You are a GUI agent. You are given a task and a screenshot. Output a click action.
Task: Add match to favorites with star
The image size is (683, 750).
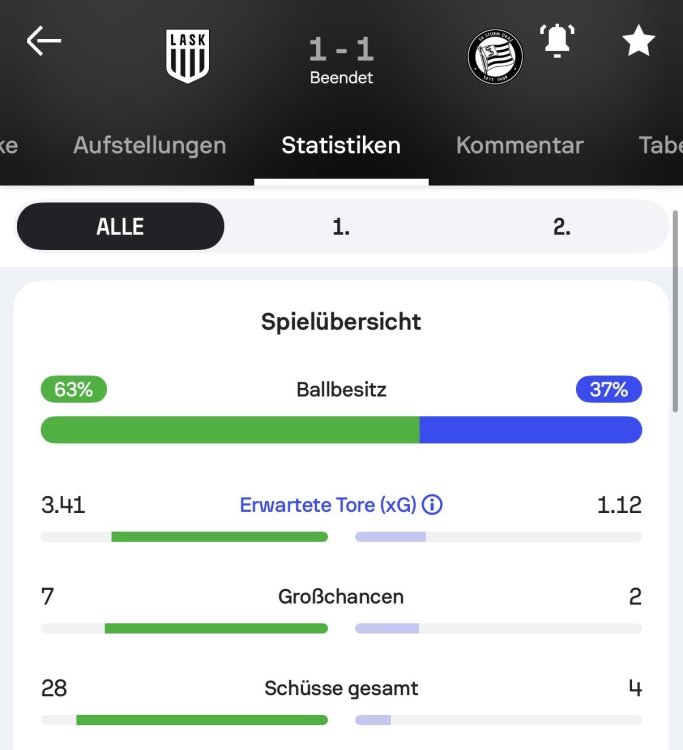(638, 41)
